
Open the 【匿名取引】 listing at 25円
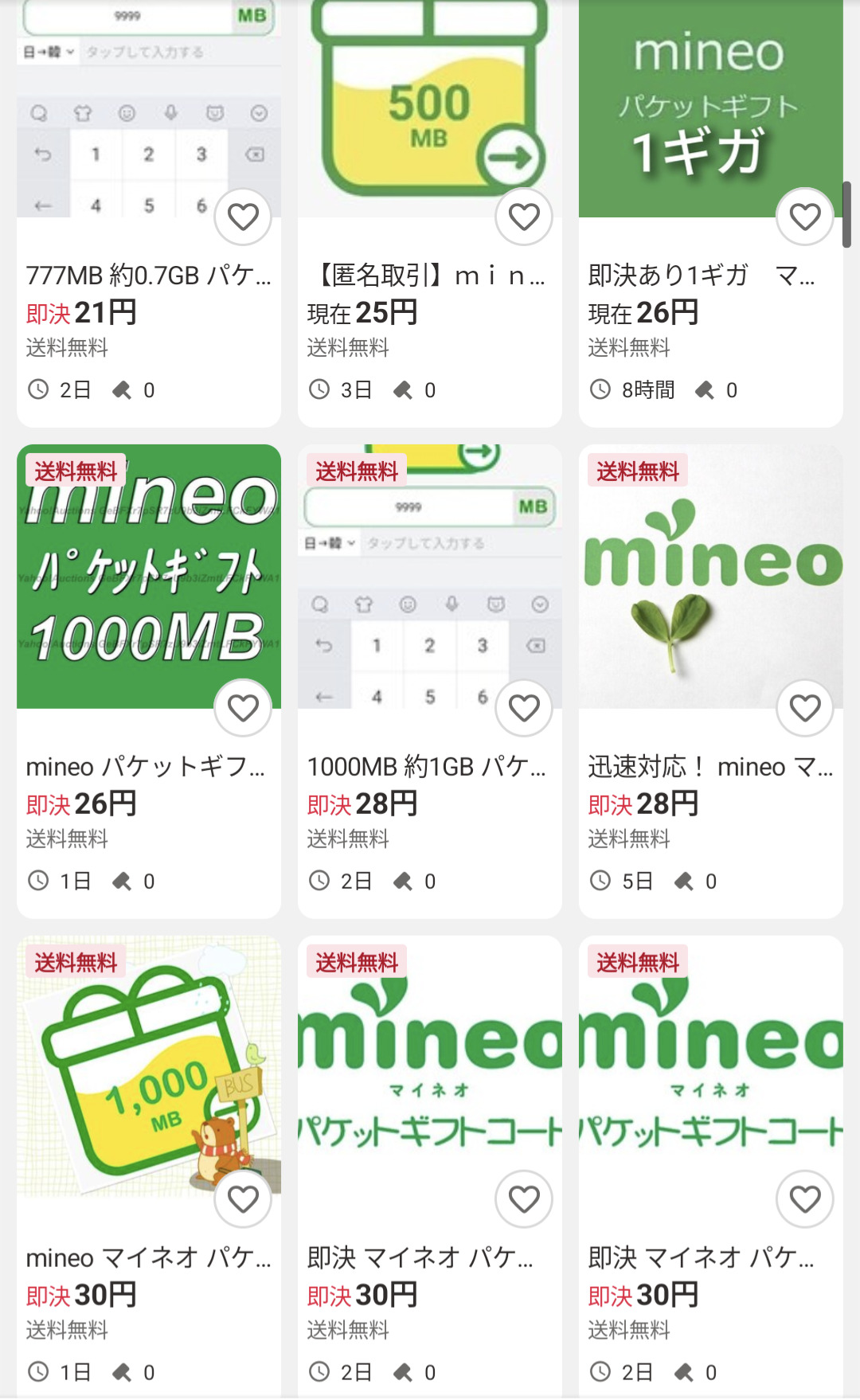coord(428,276)
